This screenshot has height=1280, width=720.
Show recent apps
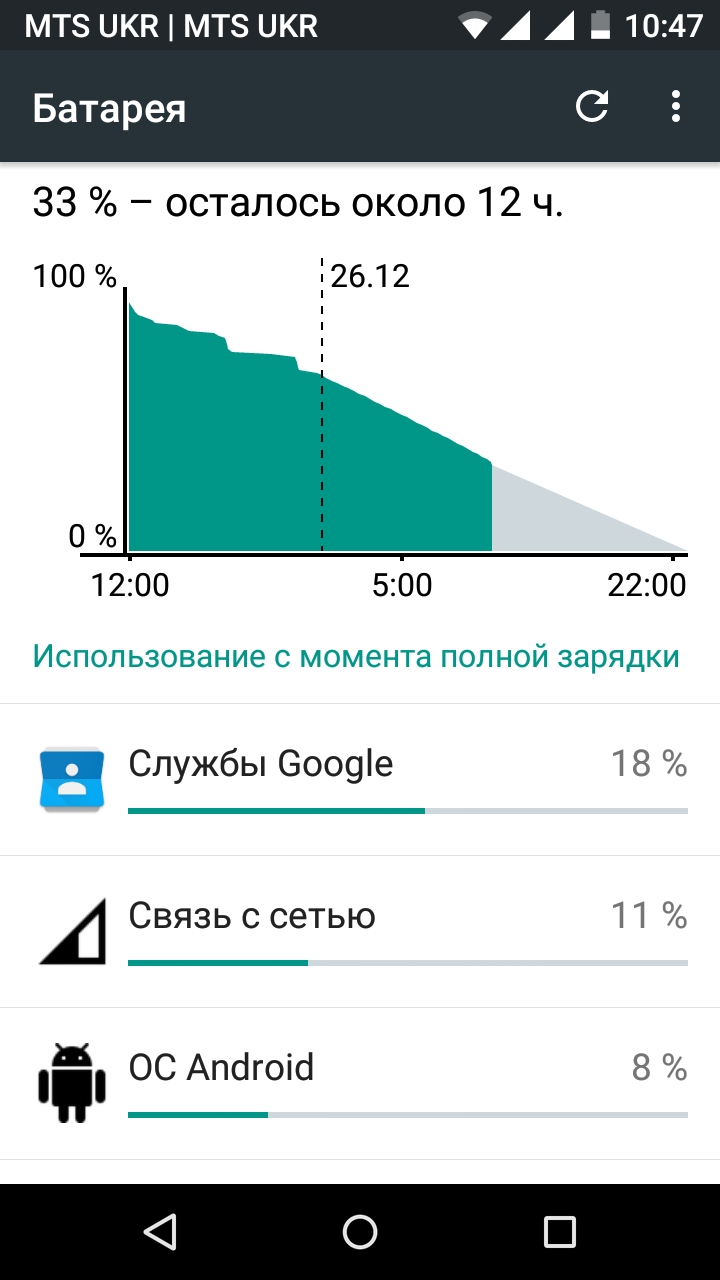click(x=560, y=1232)
